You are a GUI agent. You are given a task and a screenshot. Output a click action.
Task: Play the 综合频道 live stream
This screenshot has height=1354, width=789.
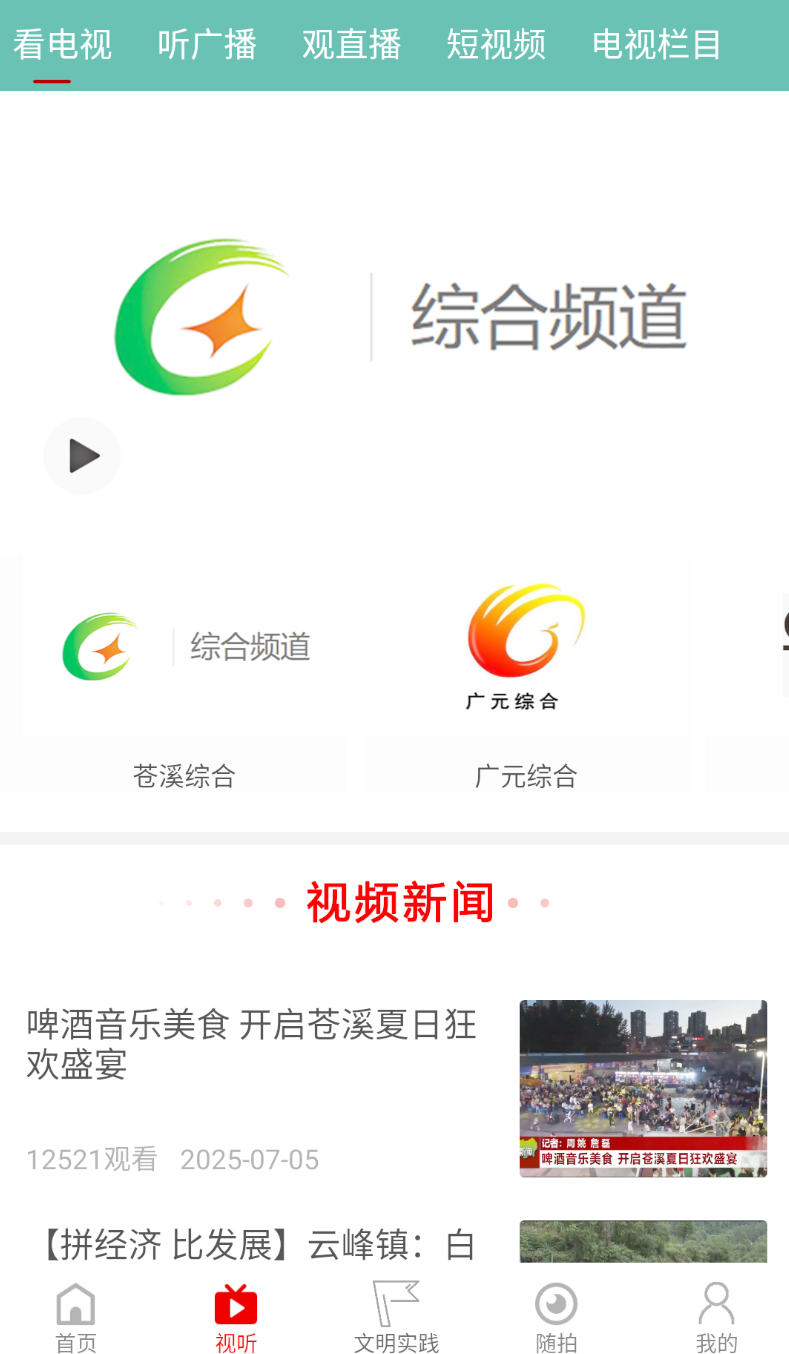point(81,456)
